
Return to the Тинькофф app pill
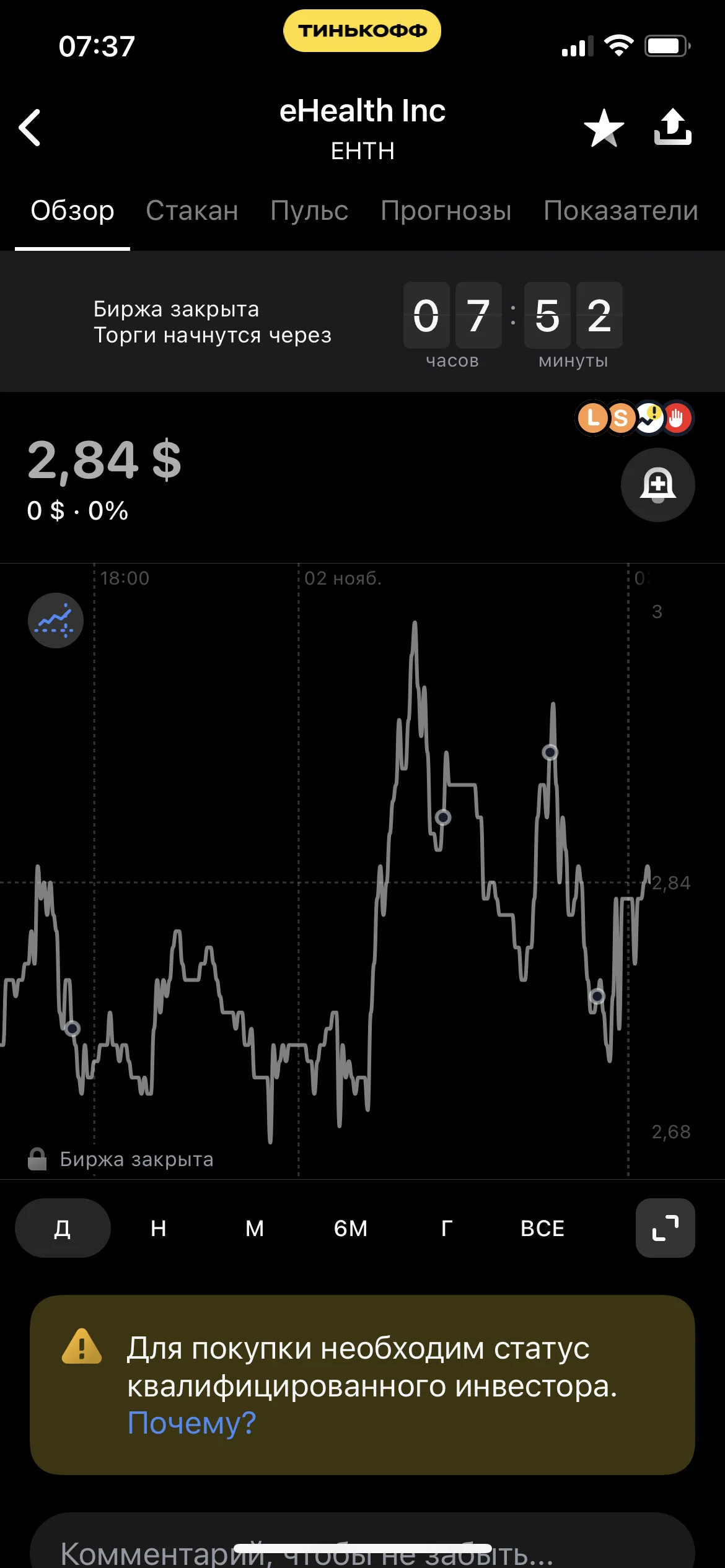[x=362, y=30]
